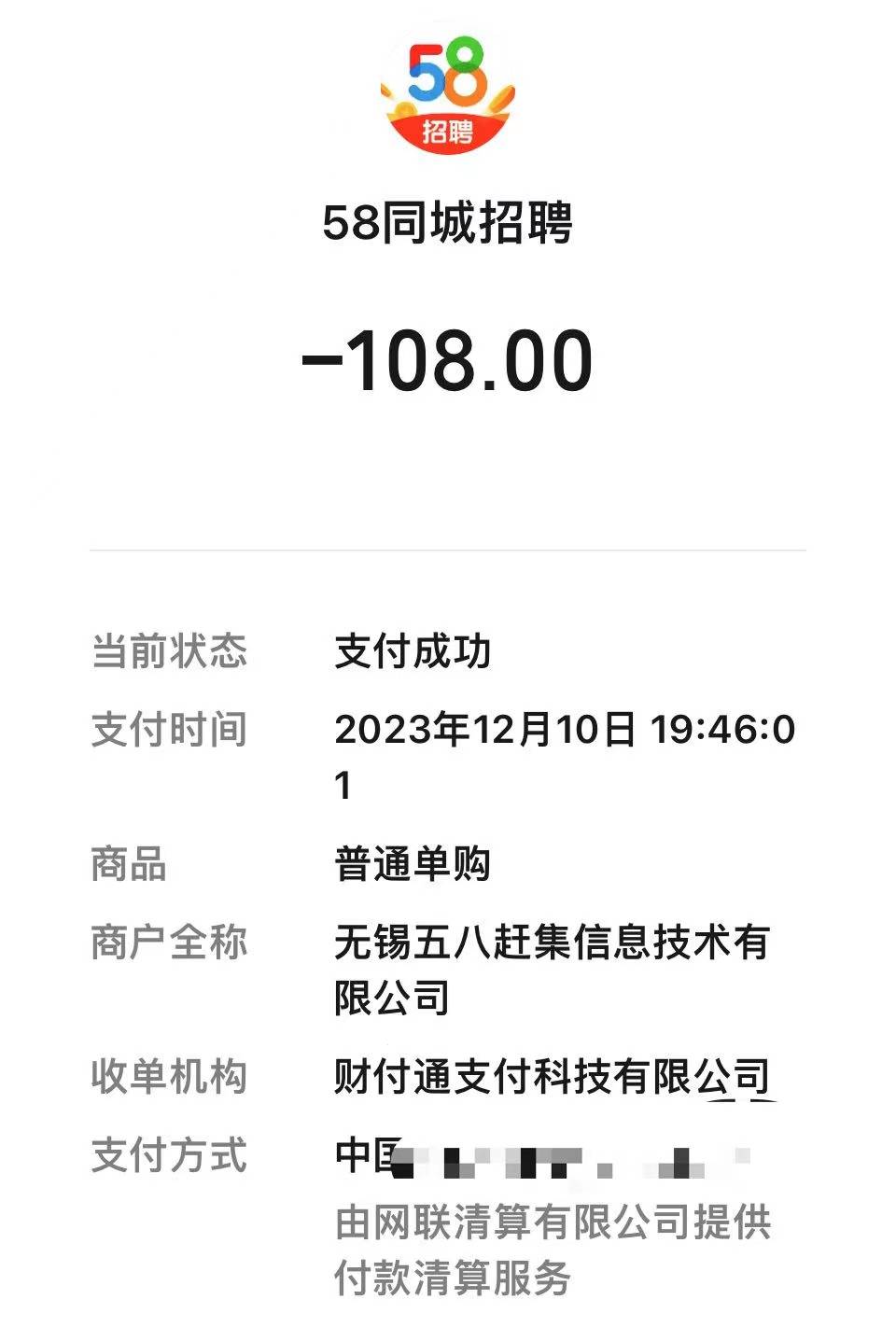
Task: Click the 支付成功 status text
Action: point(415,653)
